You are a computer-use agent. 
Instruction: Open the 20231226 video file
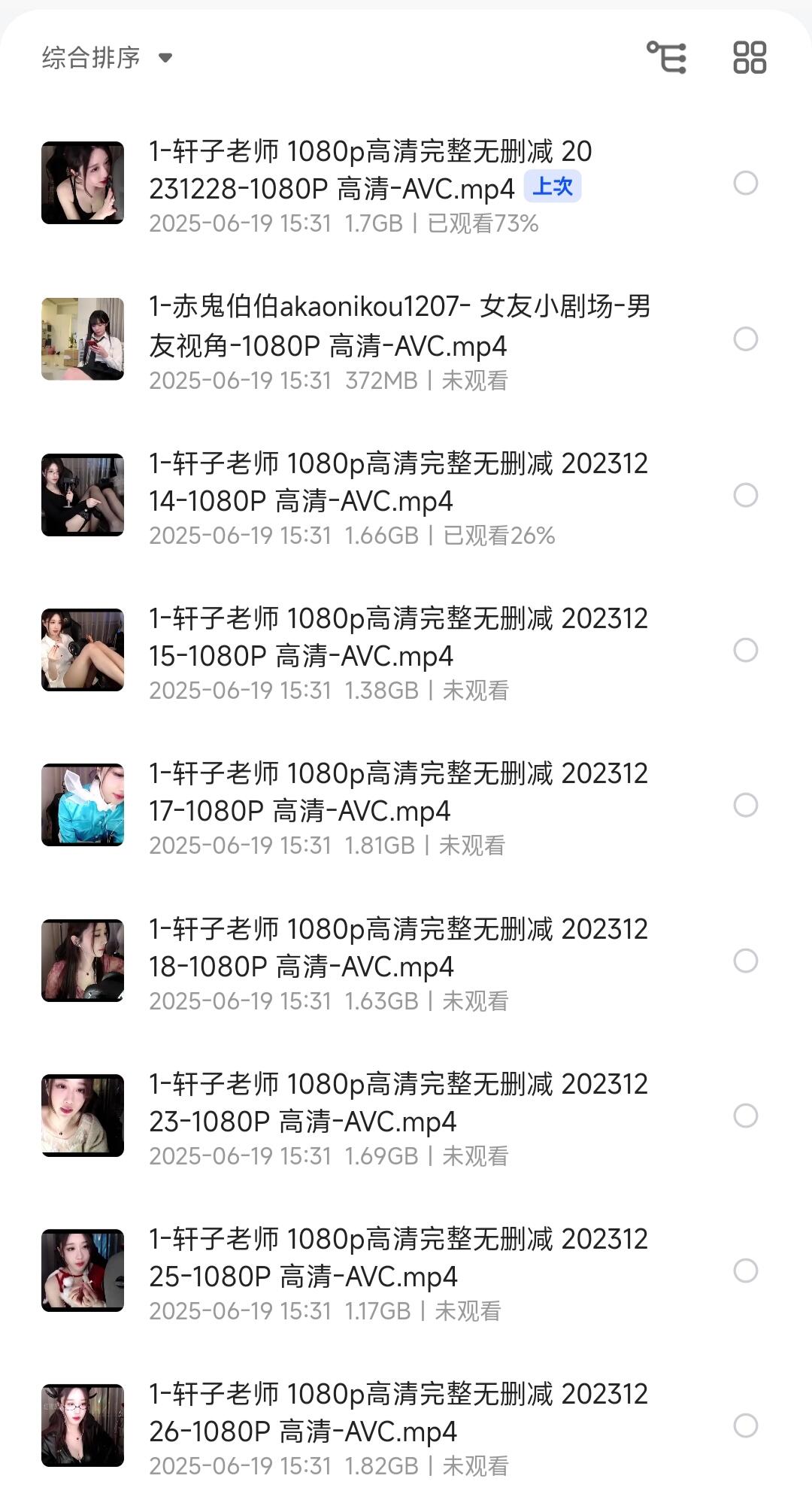[x=398, y=1413]
